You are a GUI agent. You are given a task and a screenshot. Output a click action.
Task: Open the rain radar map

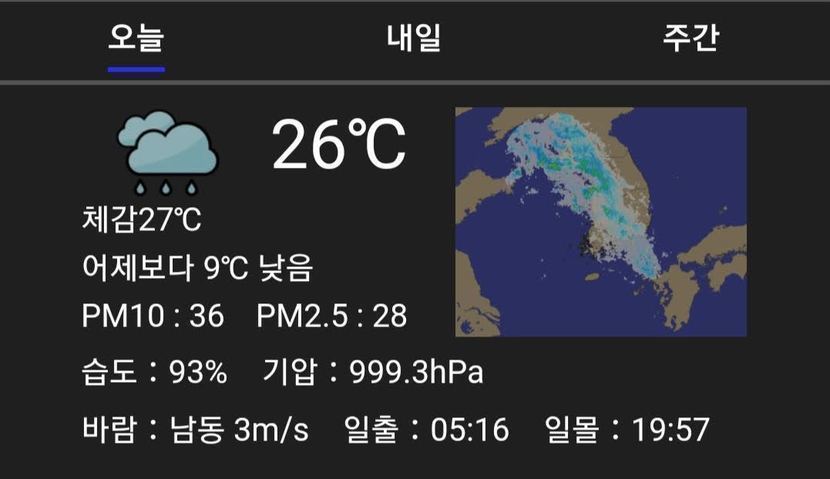(x=601, y=221)
